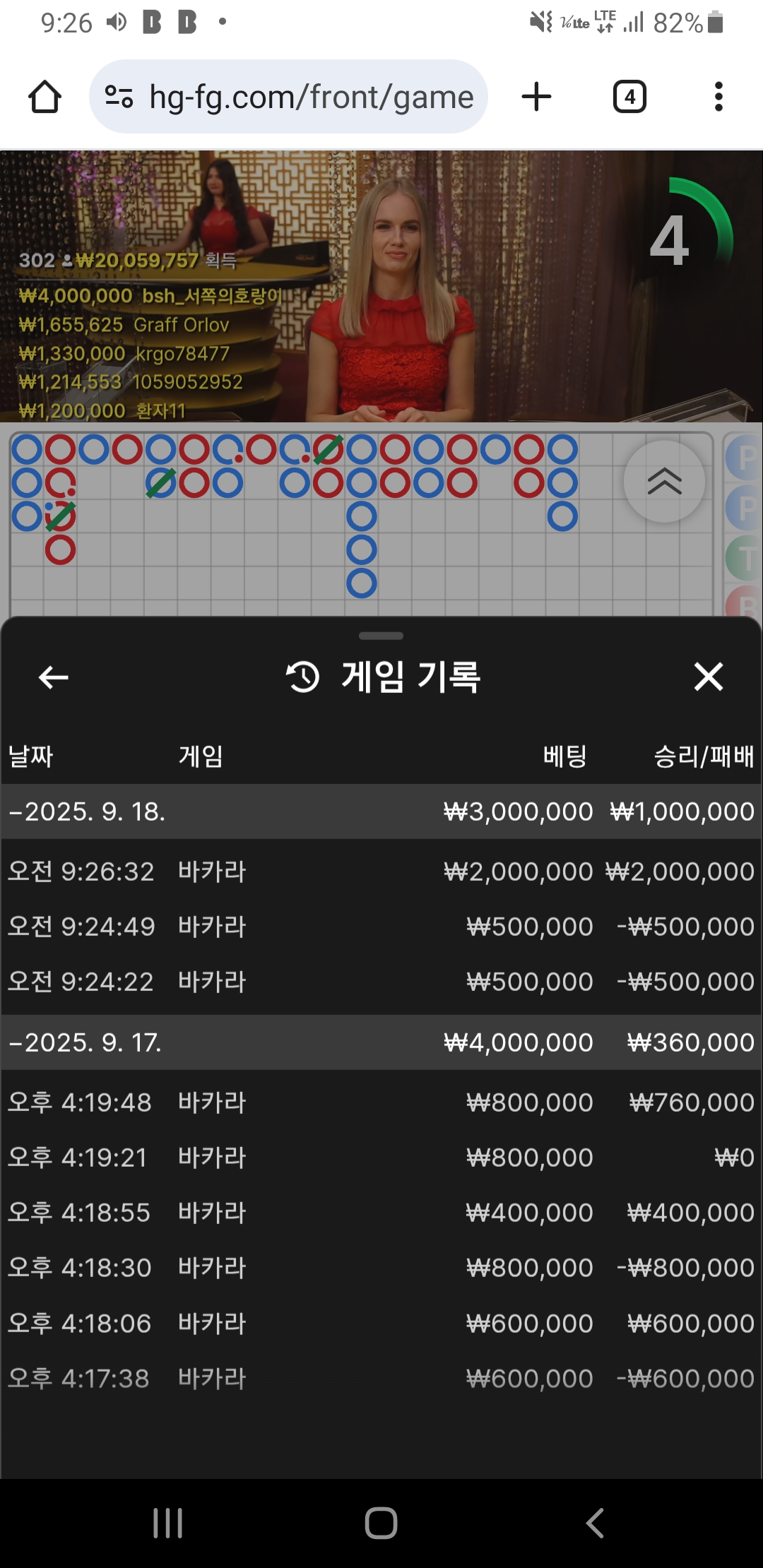763x1568 pixels.
Task: Open the 오후 4:19:21 baccarat record
Action: tap(381, 1158)
